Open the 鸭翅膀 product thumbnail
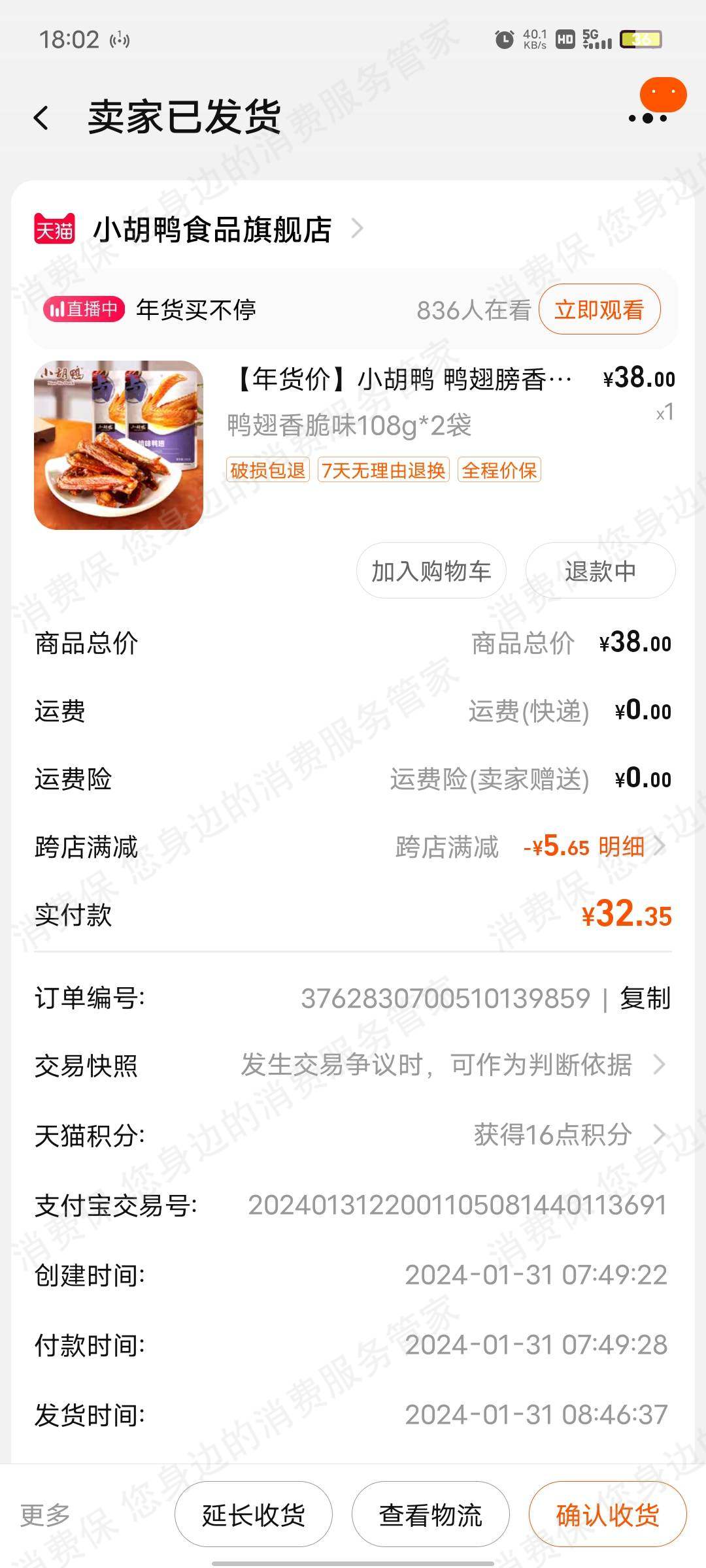 pyautogui.click(x=118, y=445)
